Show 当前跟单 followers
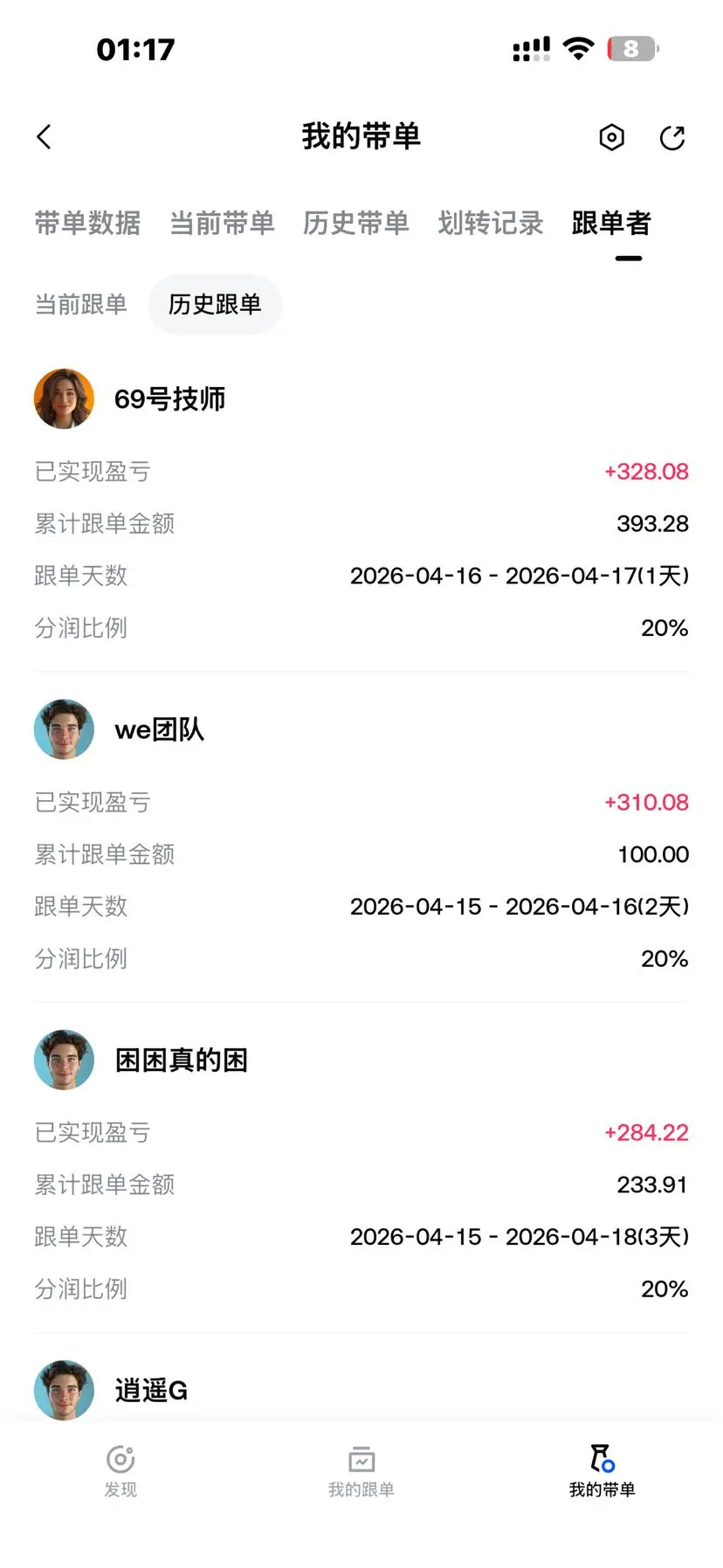Screen dimensions: 723x1568 point(81,304)
